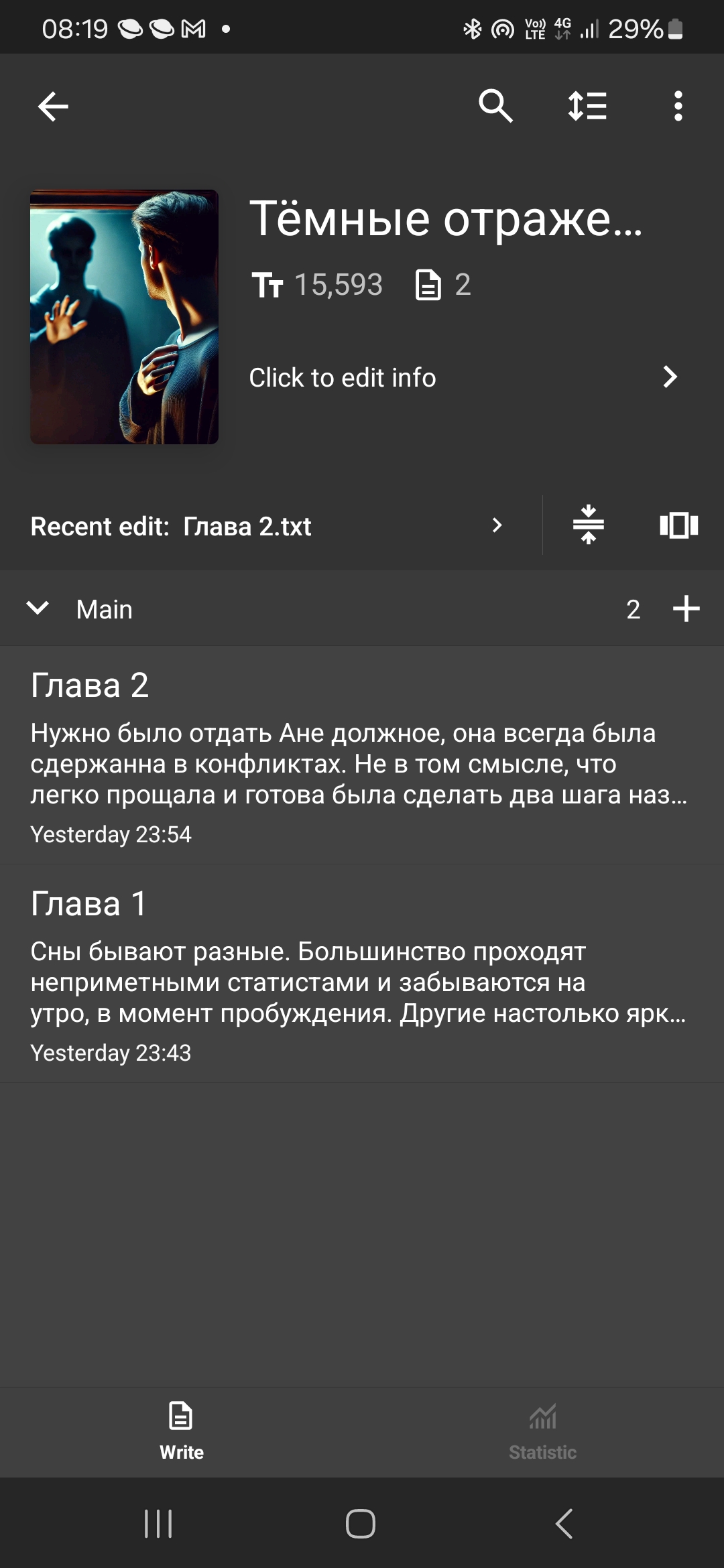The image size is (724, 1568).
Task: Tap the book cover image
Action: tap(124, 317)
